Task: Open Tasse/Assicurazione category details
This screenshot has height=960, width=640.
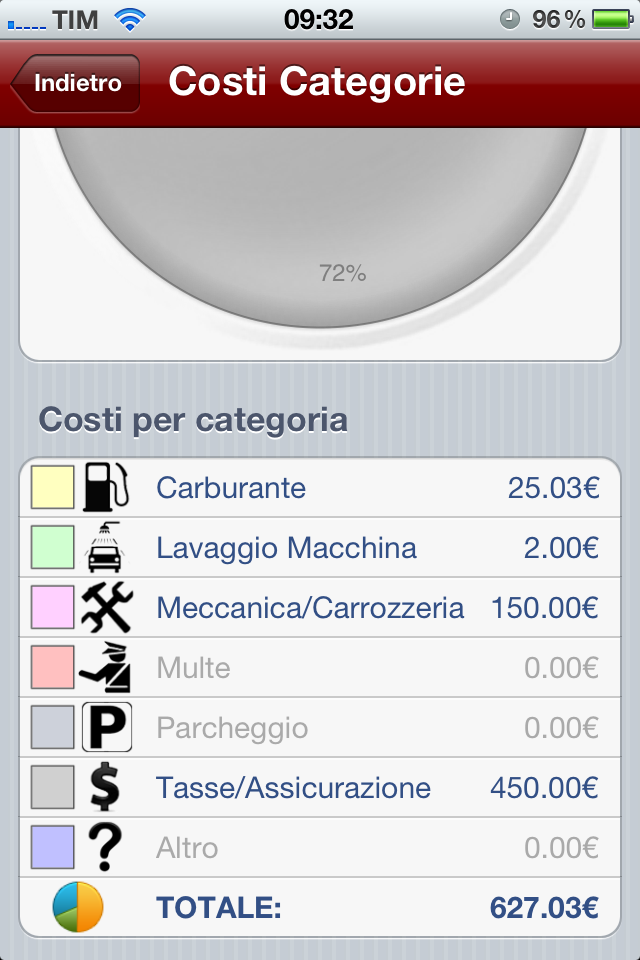Action: (x=320, y=788)
